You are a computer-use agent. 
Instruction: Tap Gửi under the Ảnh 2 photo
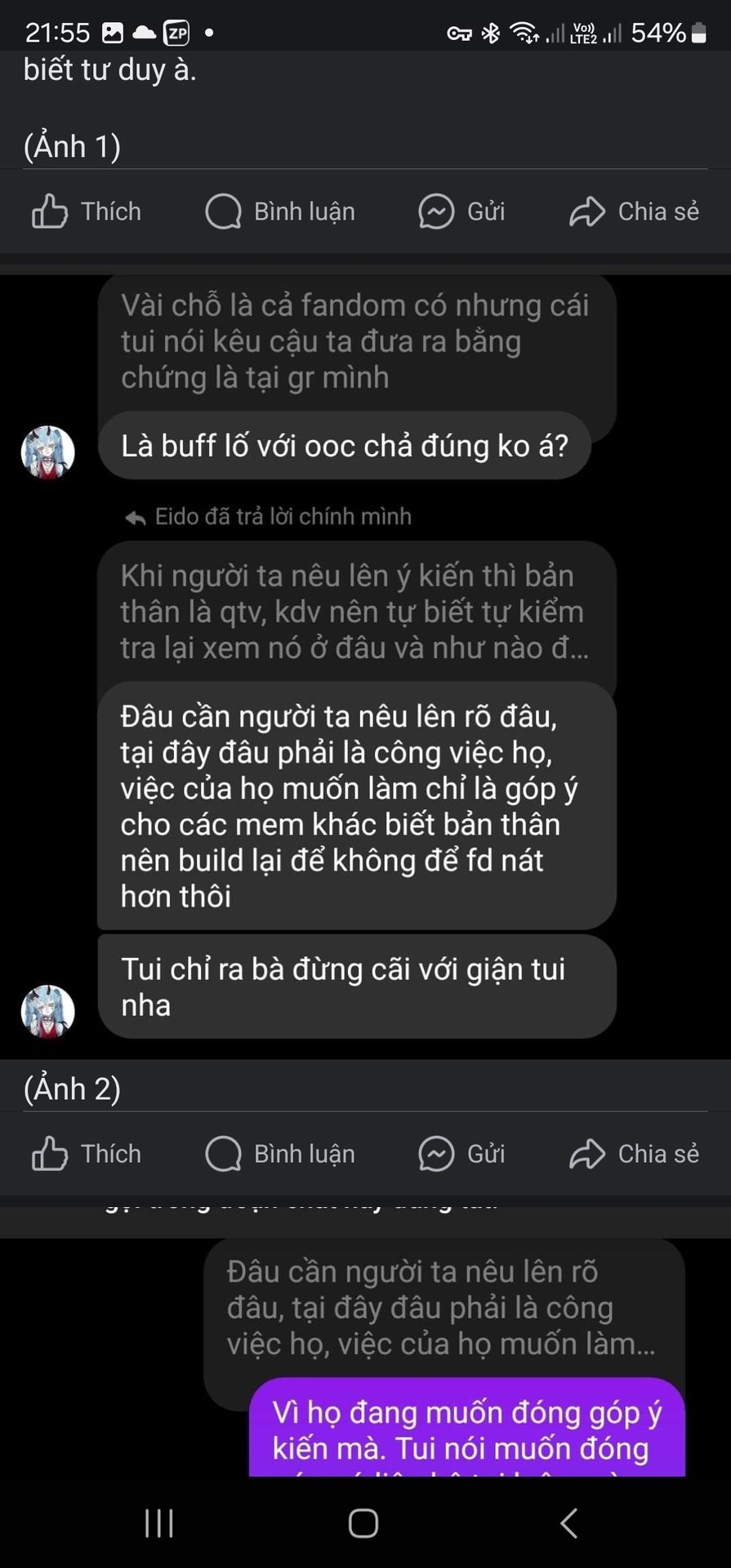pos(461,1153)
